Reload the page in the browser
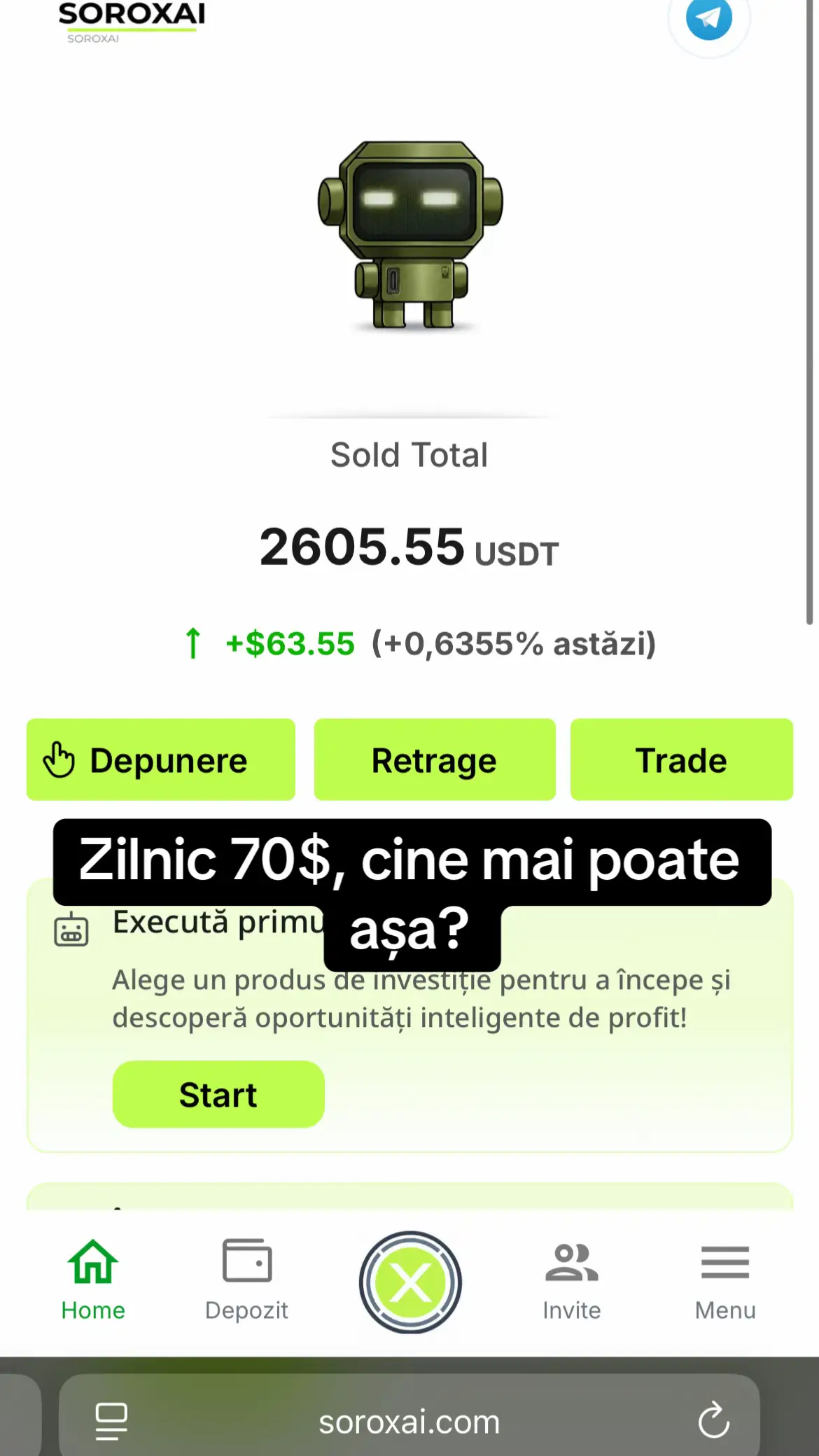 coord(714,1420)
